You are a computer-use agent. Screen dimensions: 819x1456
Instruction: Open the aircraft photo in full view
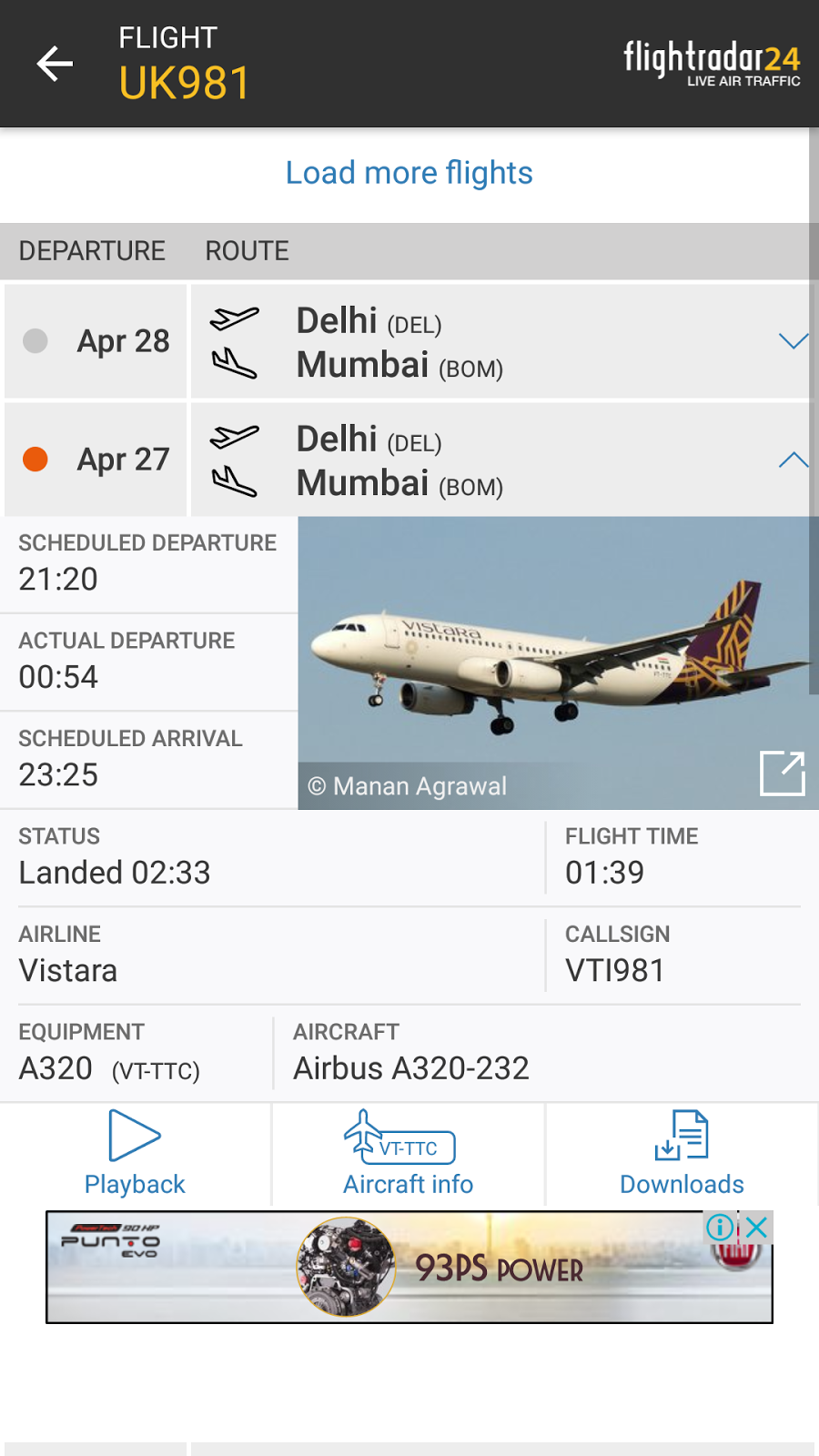coord(782,773)
